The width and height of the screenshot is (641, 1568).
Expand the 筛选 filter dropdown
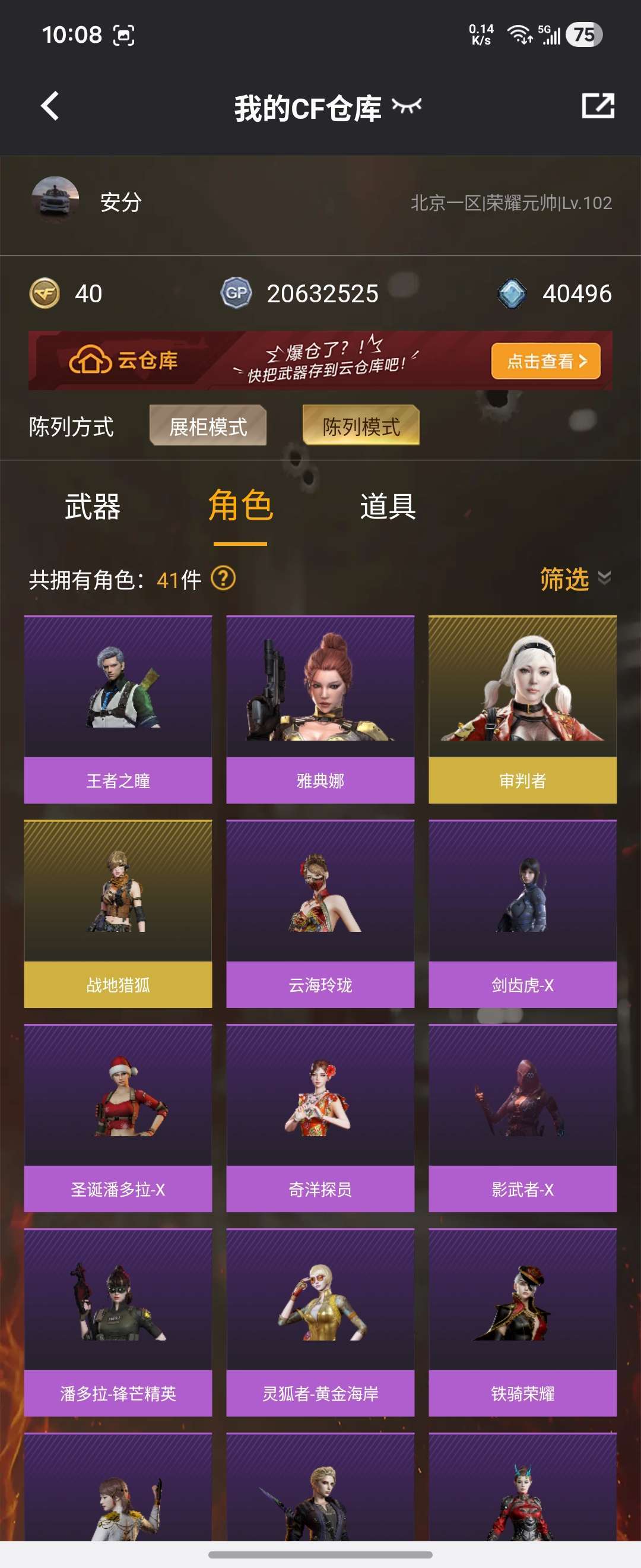pyautogui.click(x=574, y=579)
